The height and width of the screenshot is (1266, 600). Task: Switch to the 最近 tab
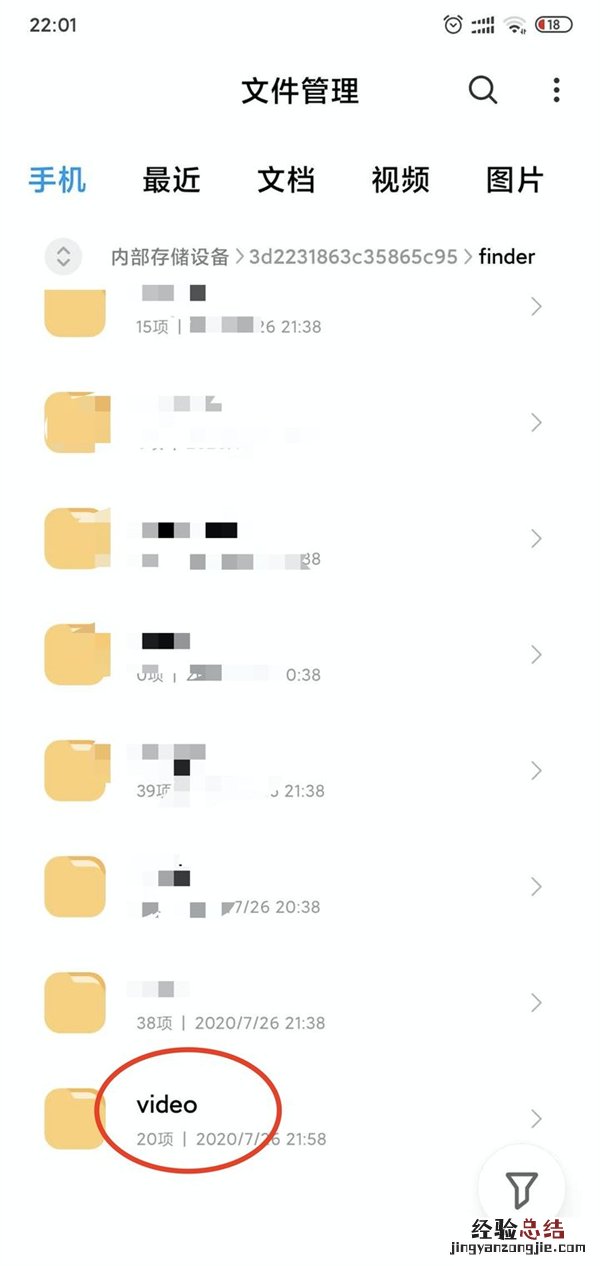(x=172, y=180)
